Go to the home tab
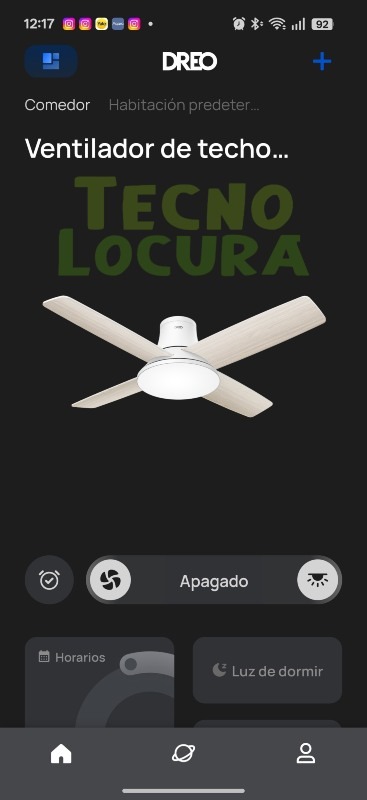The image size is (367, 800). tap(61, 753)
